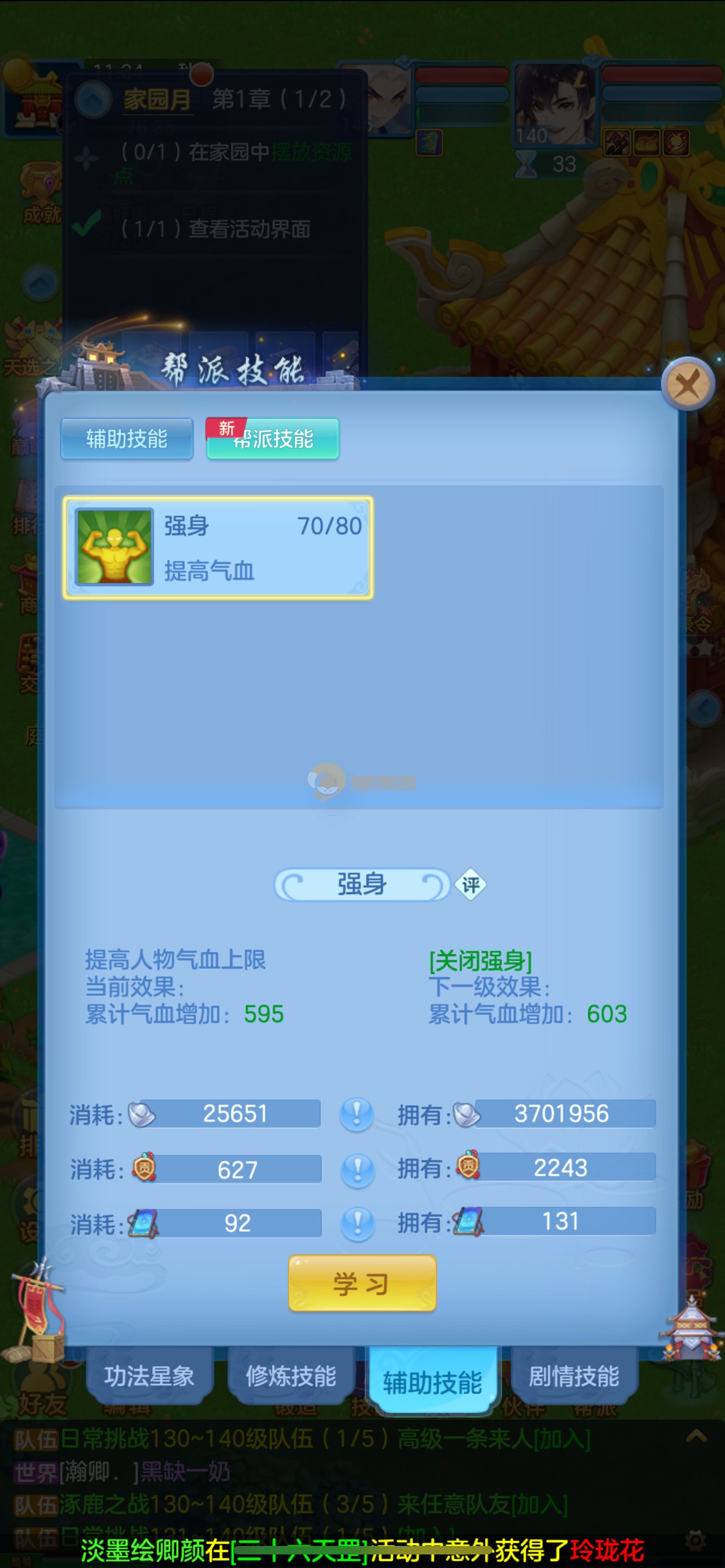Switch to the 功法星象 bottom tab
Viewport: 725px width, 1568px height.
(149, 1377)
